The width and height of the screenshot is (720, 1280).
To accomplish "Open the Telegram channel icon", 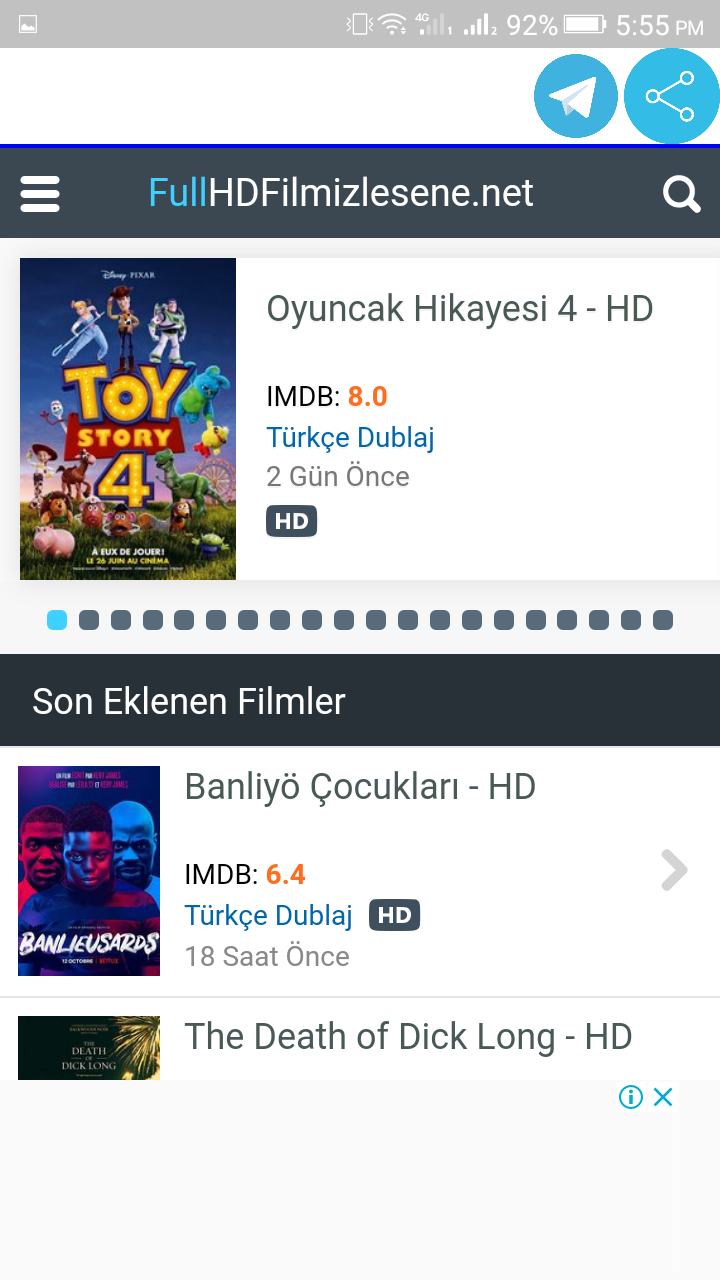I will click(x=576, y=97).
